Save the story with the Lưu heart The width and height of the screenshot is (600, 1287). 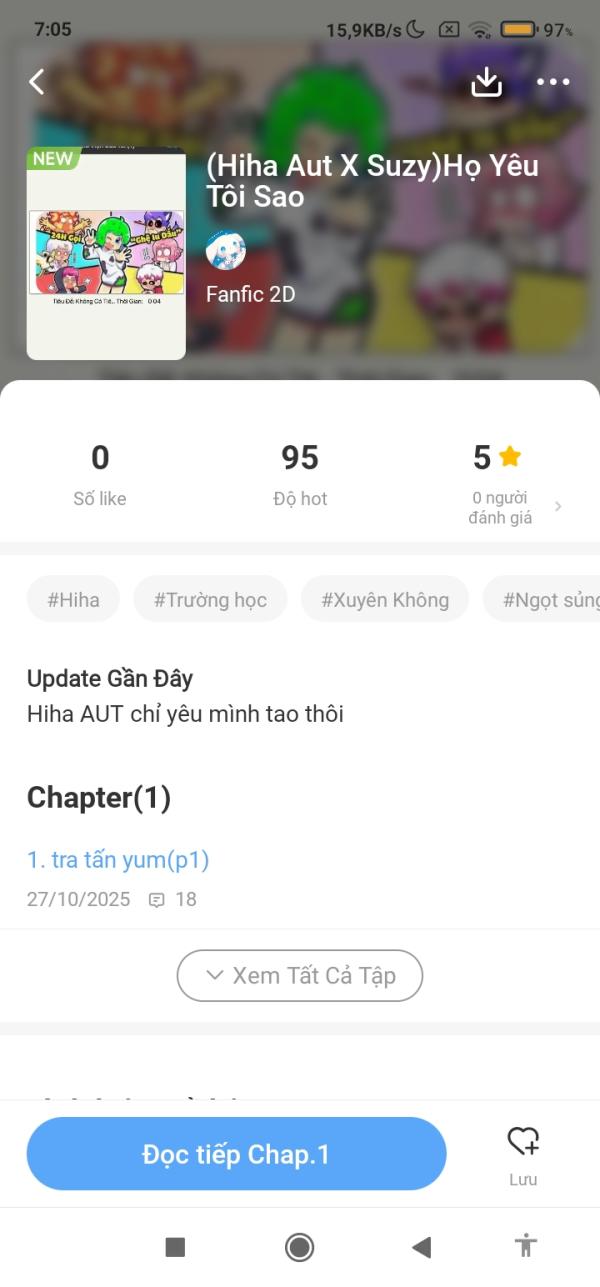(523, 1152)
